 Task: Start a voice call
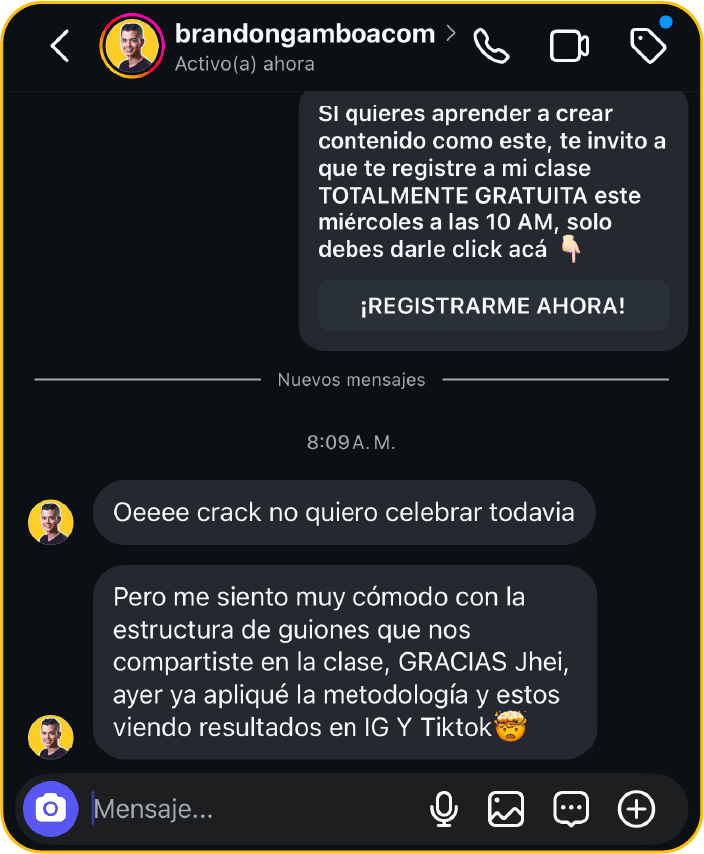point(491,46)
